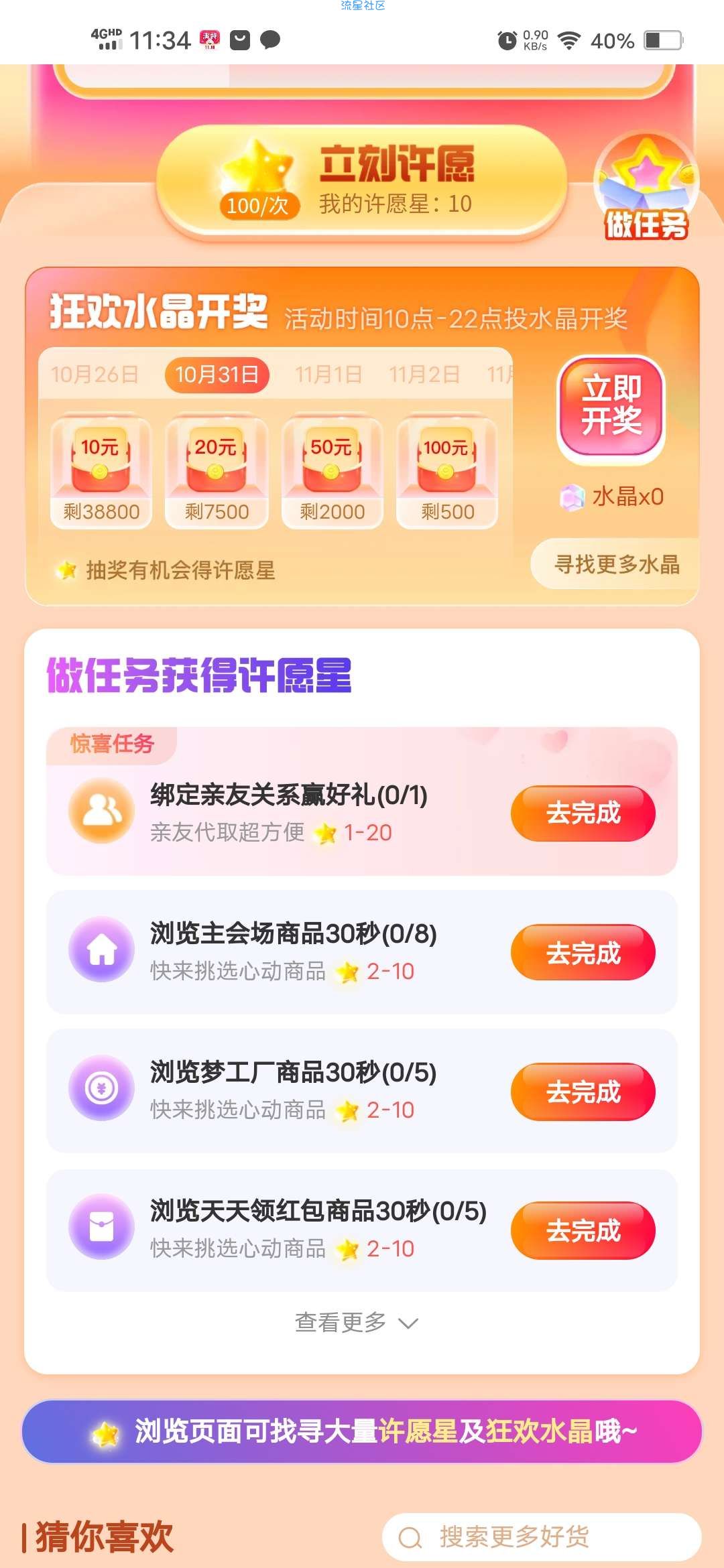Switch to the 11月1日 date tab
Viewport: 724px width, 1568px height.
tap(328, 375)
